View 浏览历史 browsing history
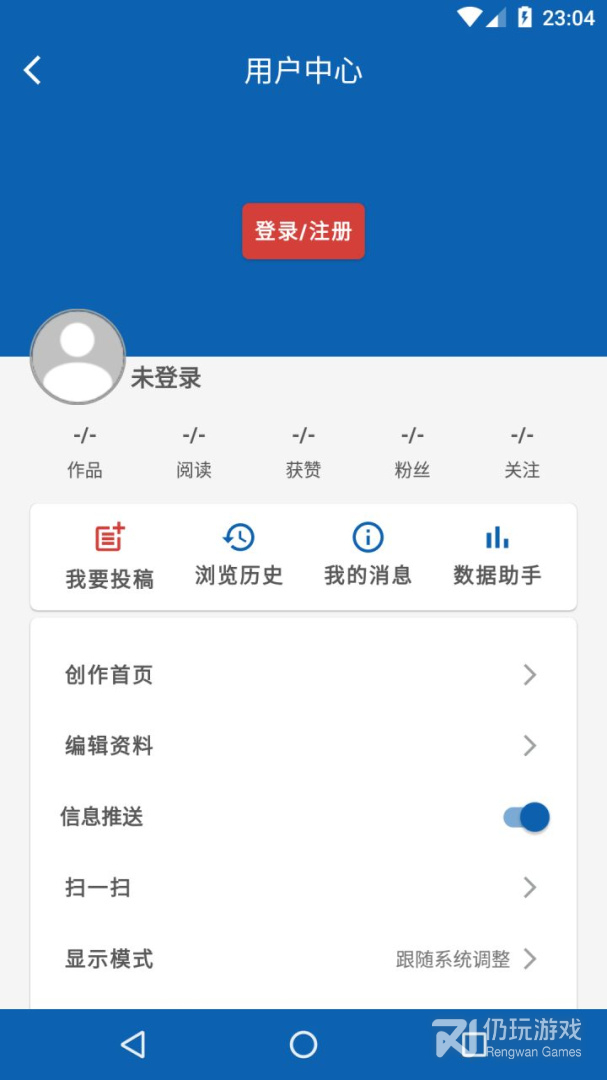 pyautogui.click(x=238, y=555)
